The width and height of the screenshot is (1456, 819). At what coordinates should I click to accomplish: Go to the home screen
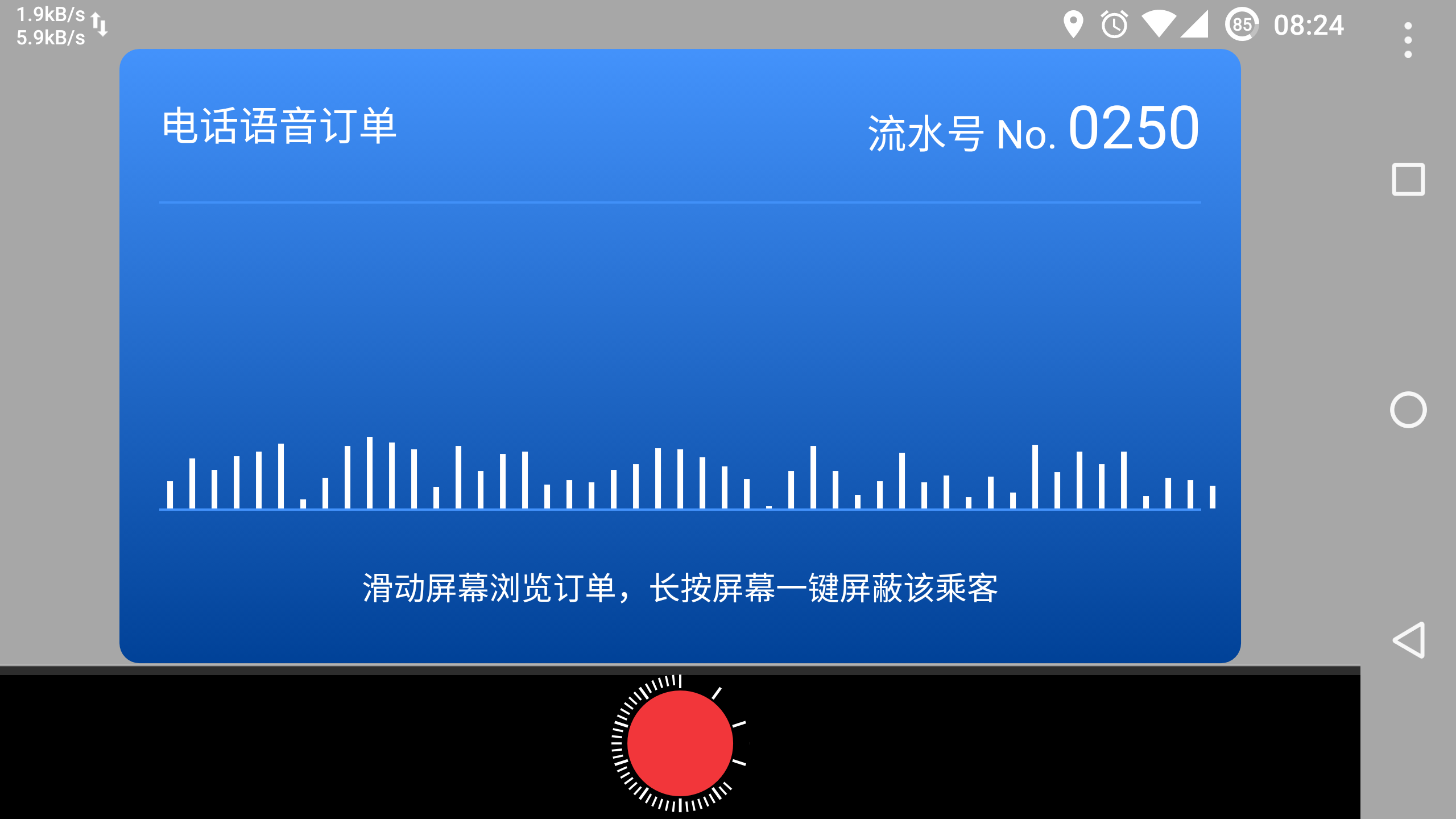tap(1408, 409)
